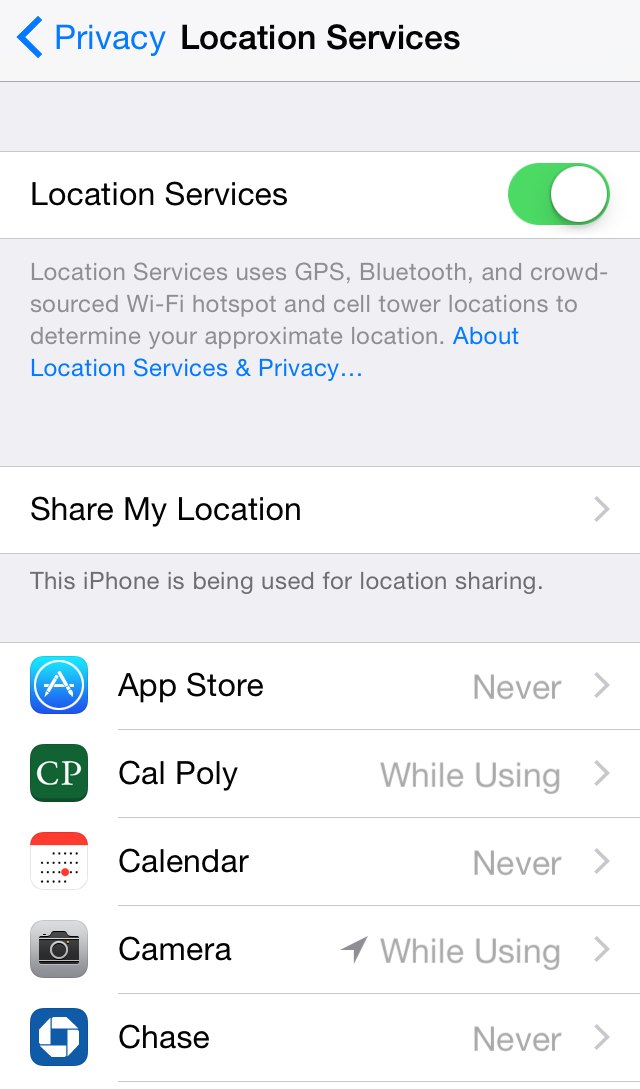Select the Calendar location row
This screenshot has width=640, height=1089.
(x=320, y=862)
